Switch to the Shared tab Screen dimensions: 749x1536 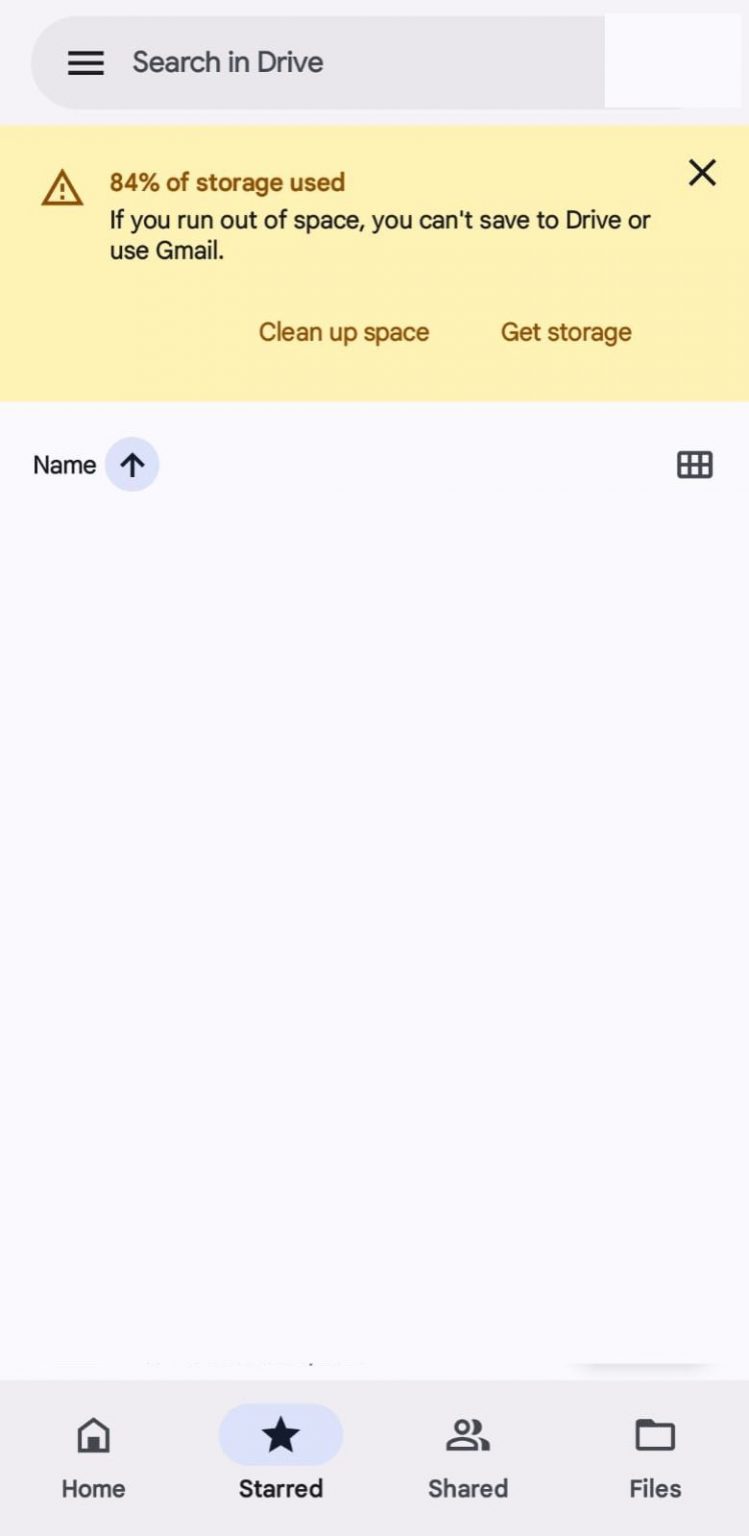(467, 1456)
